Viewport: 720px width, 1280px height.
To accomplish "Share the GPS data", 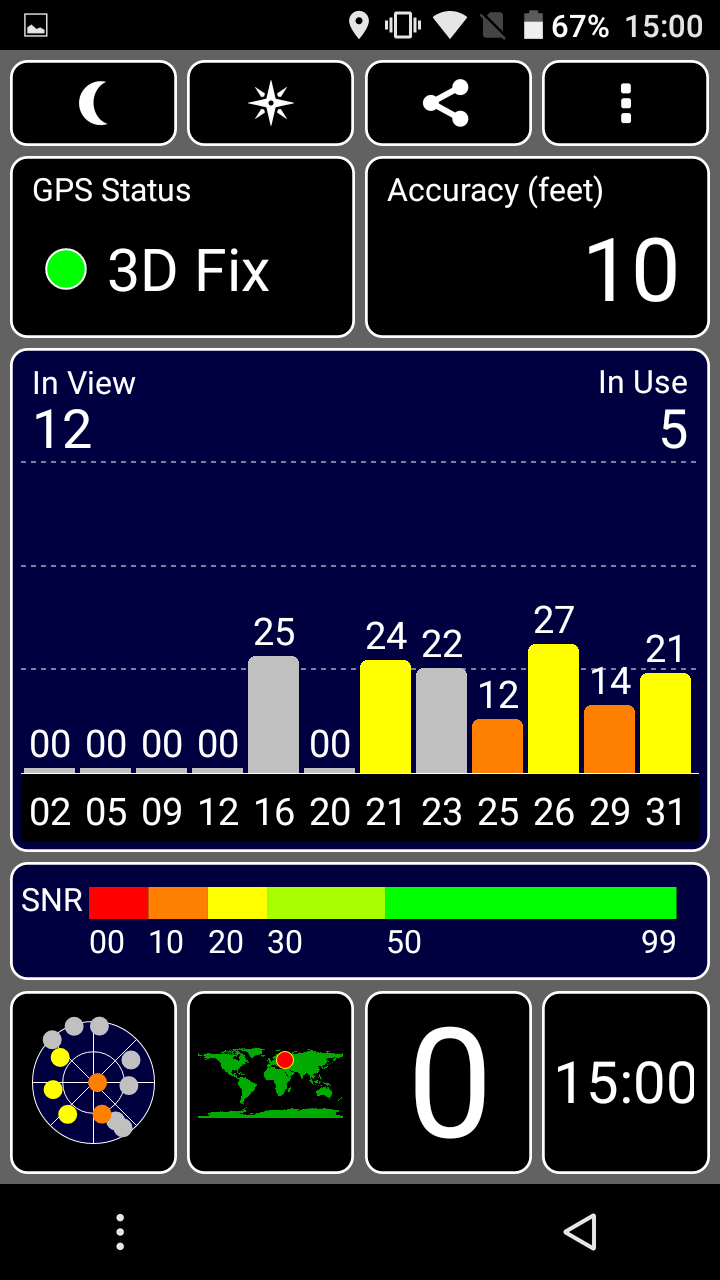I will (448, 103).
